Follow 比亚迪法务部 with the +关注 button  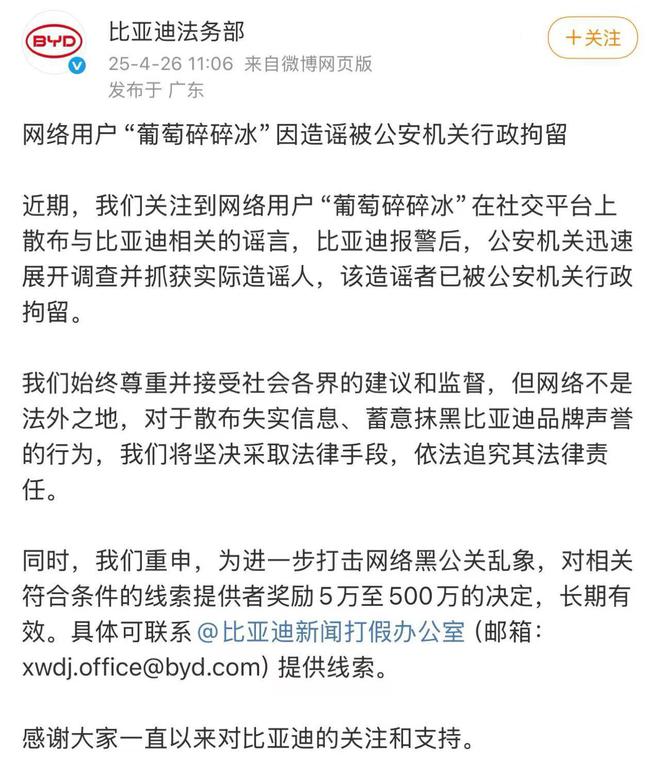(592, 39)
